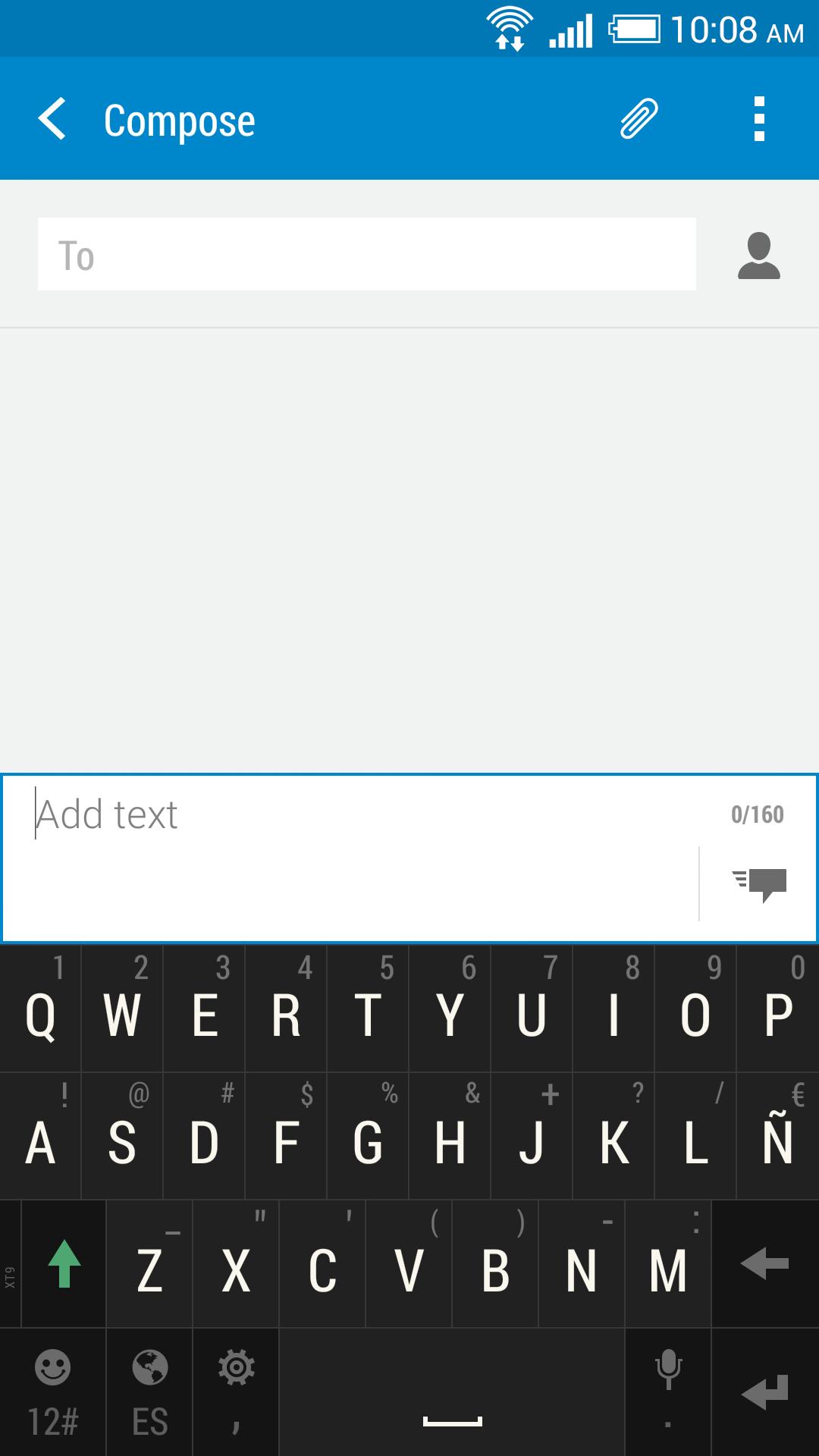This screenshot has width=819, height=1456.
Task: Open the overflow menu
Action: 758,119
